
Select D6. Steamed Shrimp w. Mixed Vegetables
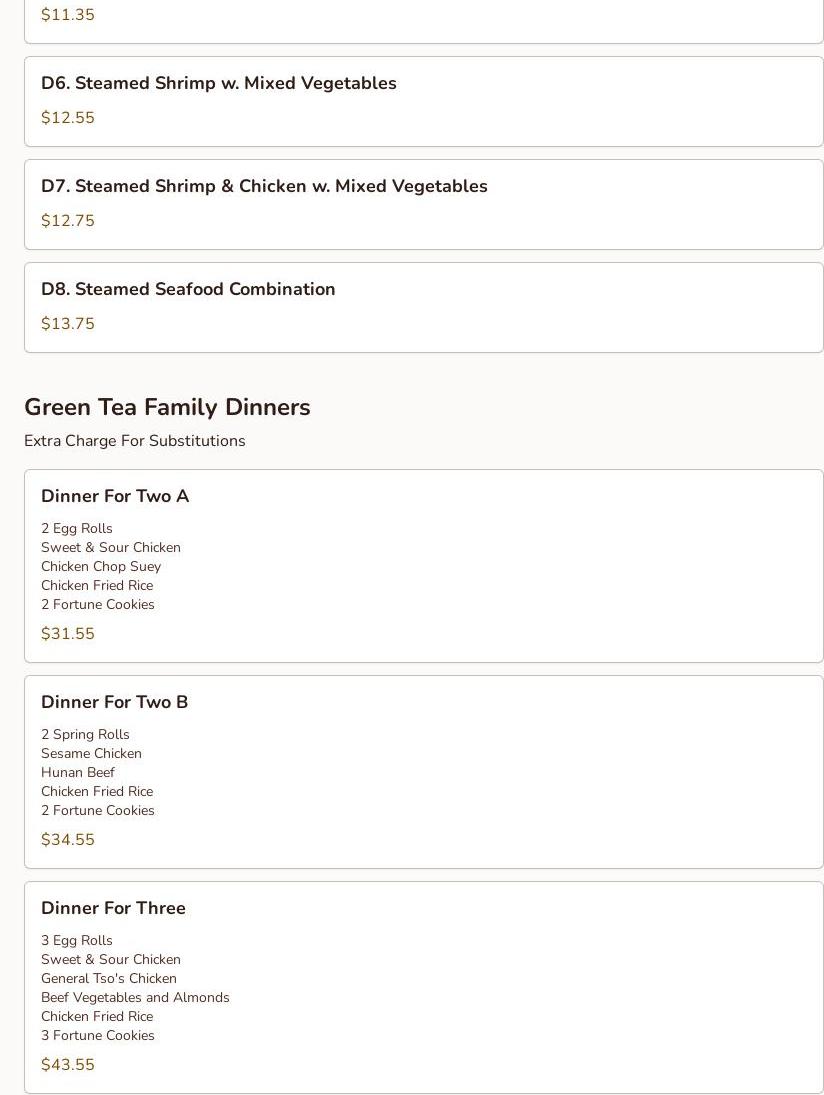point(423,101)
